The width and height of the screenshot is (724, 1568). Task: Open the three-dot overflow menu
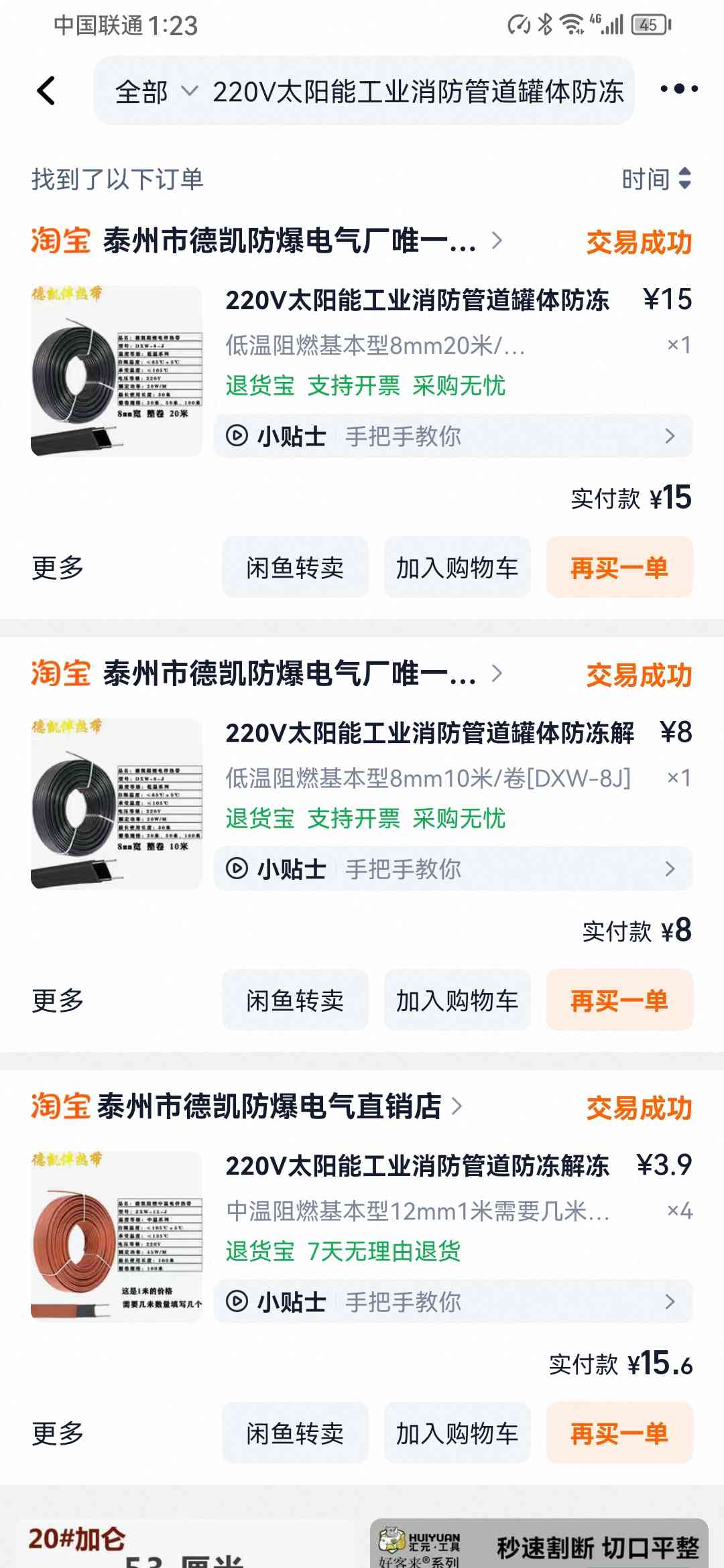(x=678, y=89)
